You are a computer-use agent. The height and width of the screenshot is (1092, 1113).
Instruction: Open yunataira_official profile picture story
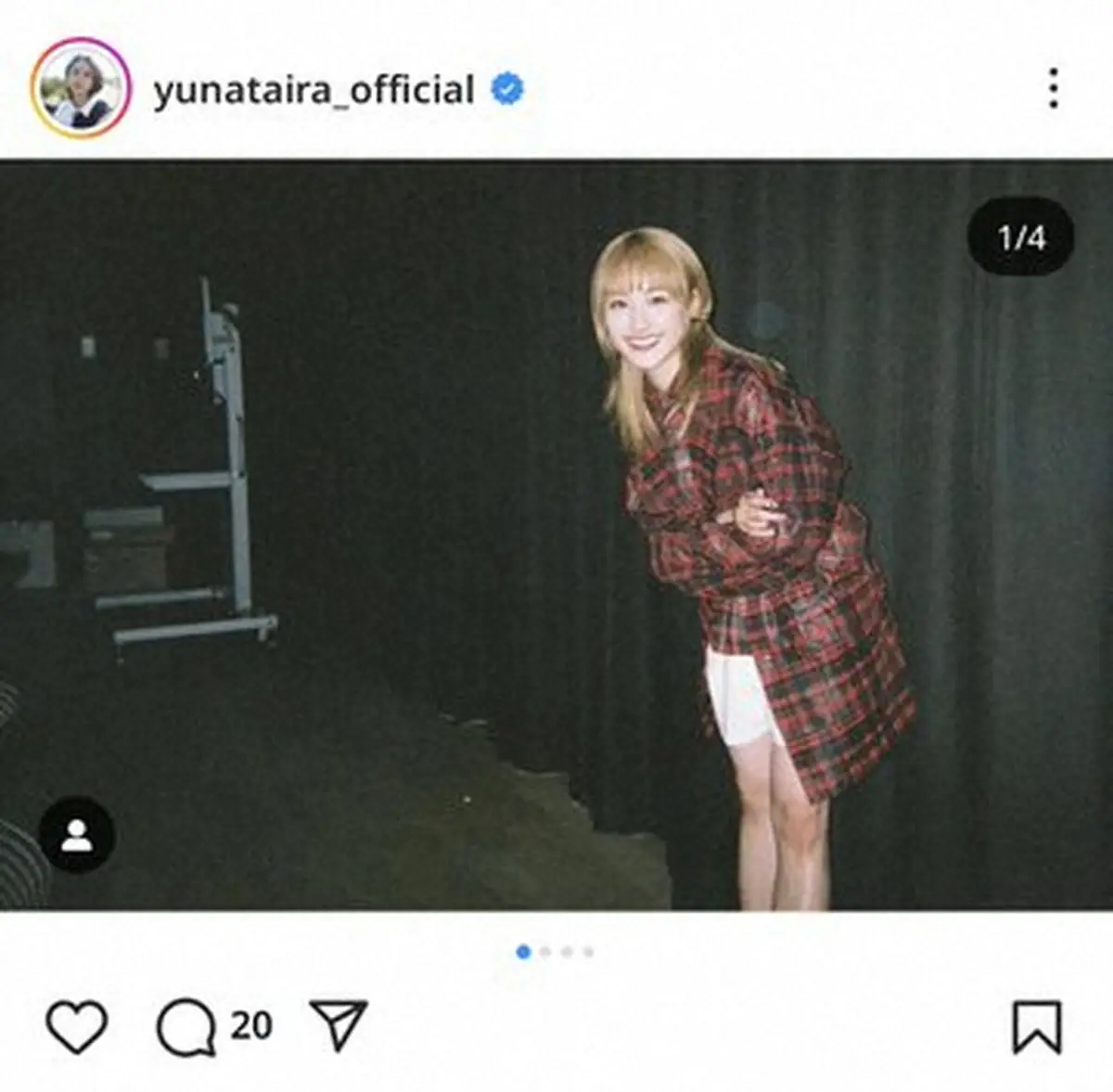pos(80,89)
